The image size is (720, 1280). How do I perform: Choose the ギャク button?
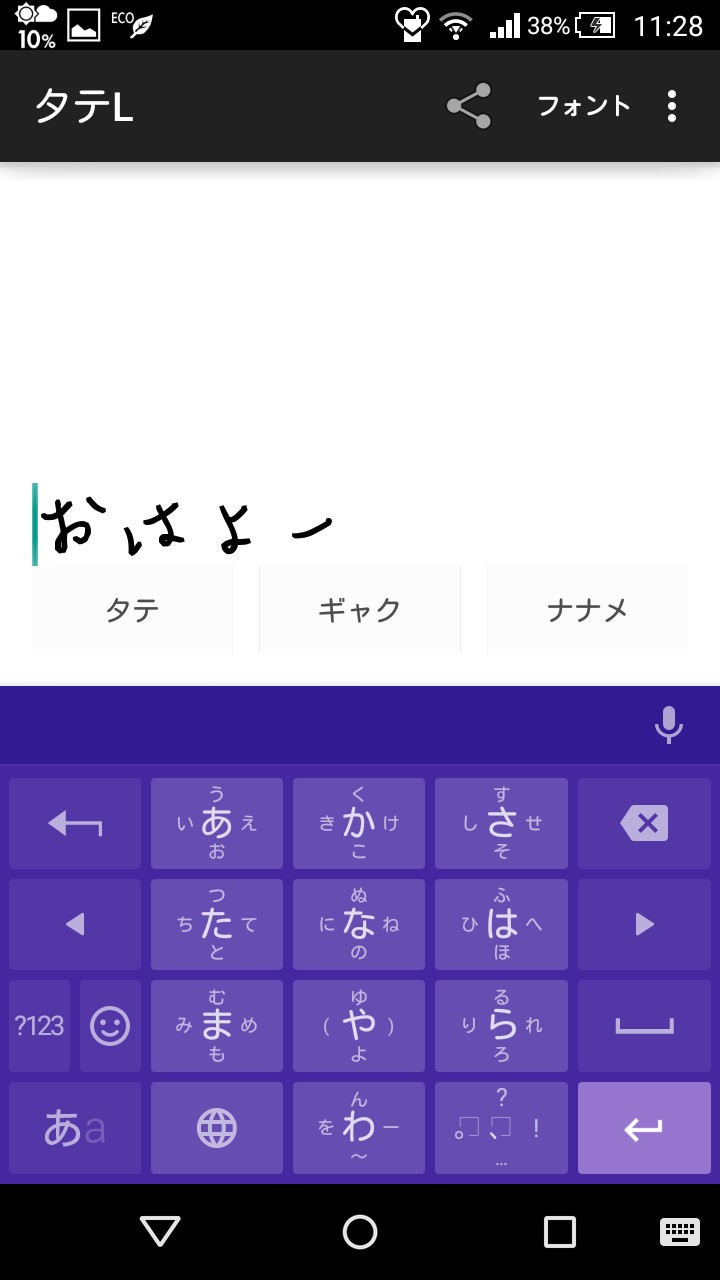[x=360, y=610]
